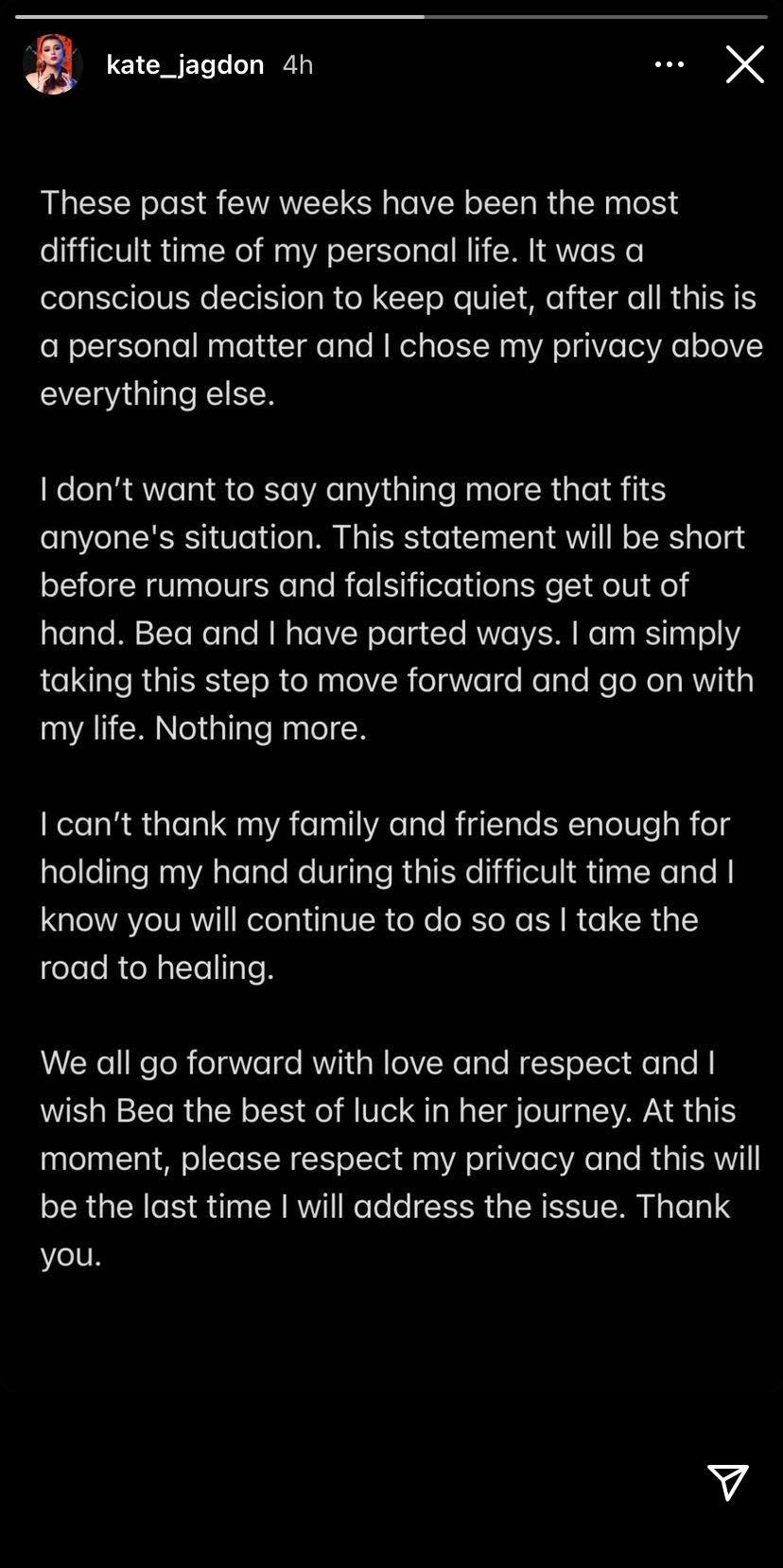Screen dimensions: 783x1568
Task: Click the ellipsis menu beside the close button
Action: tap(669, 64)
